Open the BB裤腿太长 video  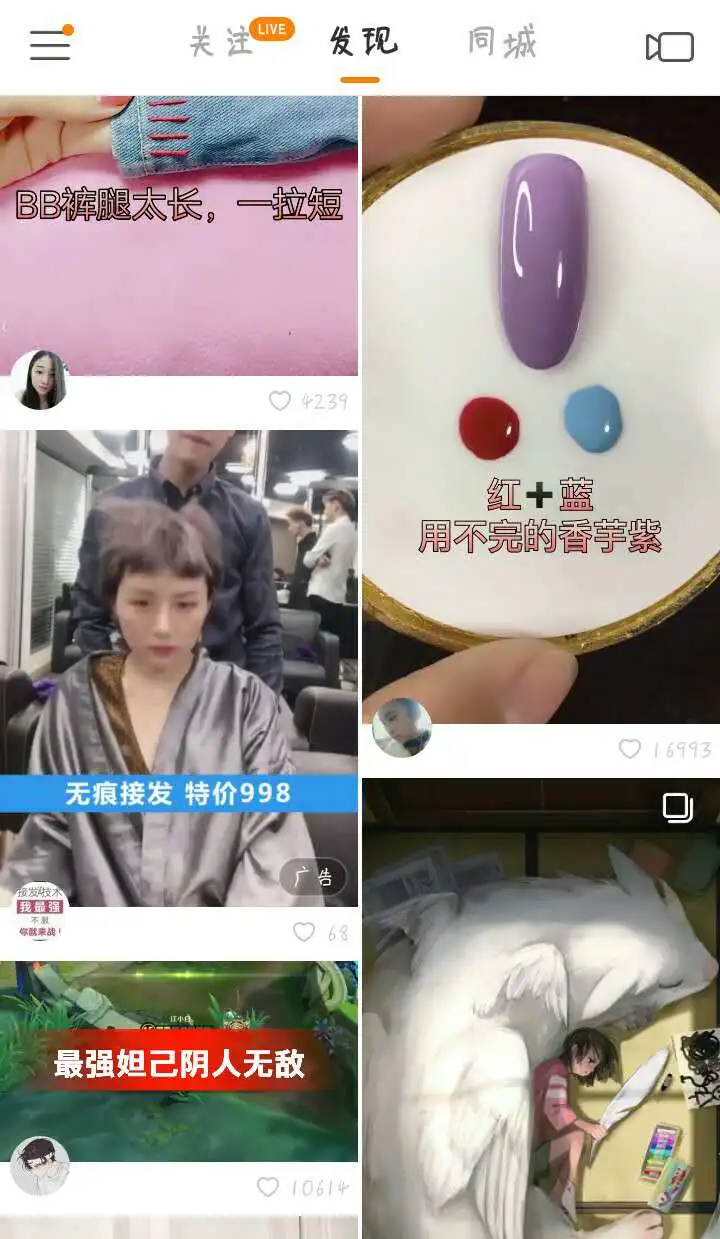(x=180, y=235)
